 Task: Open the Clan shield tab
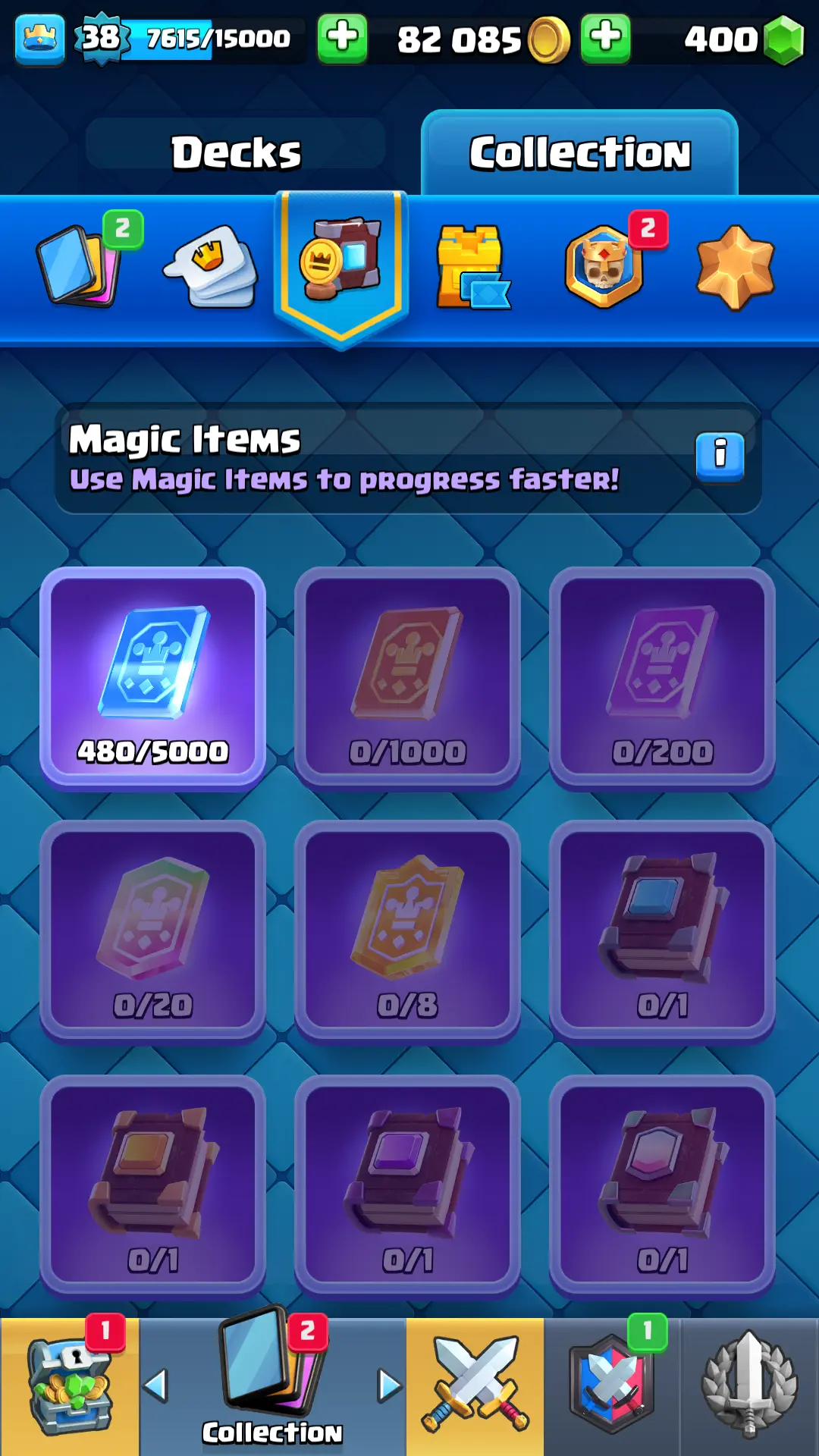pos(612,1386)
